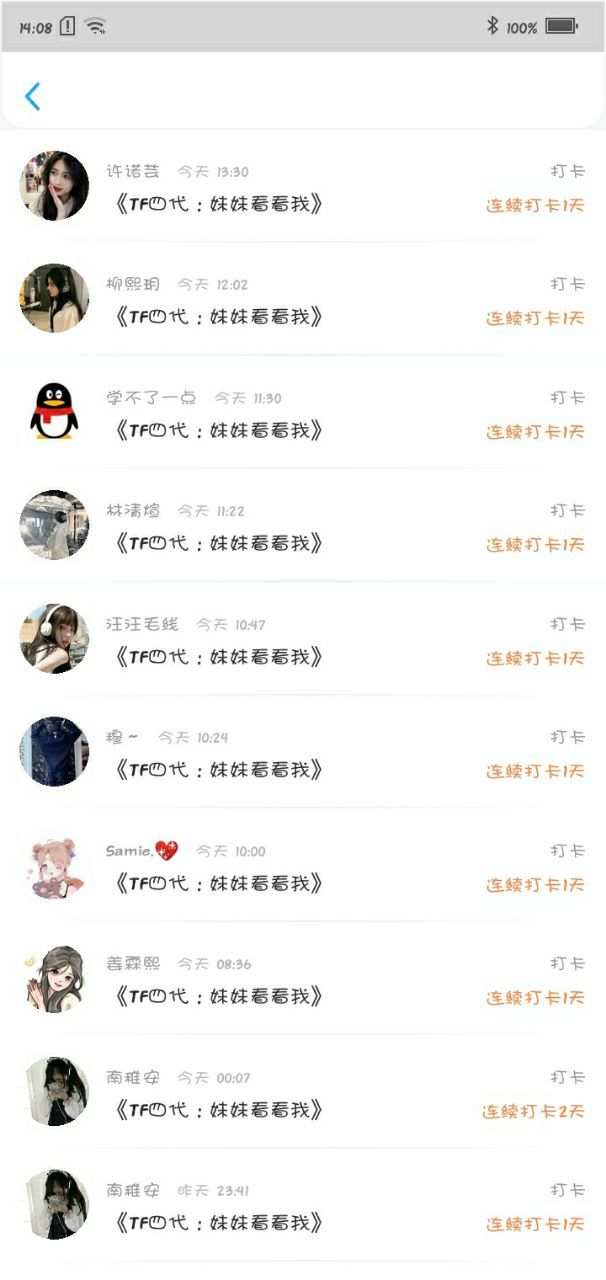Go back using the blue arrow
Screen dimensions: 606x1280
pos(33,96)
